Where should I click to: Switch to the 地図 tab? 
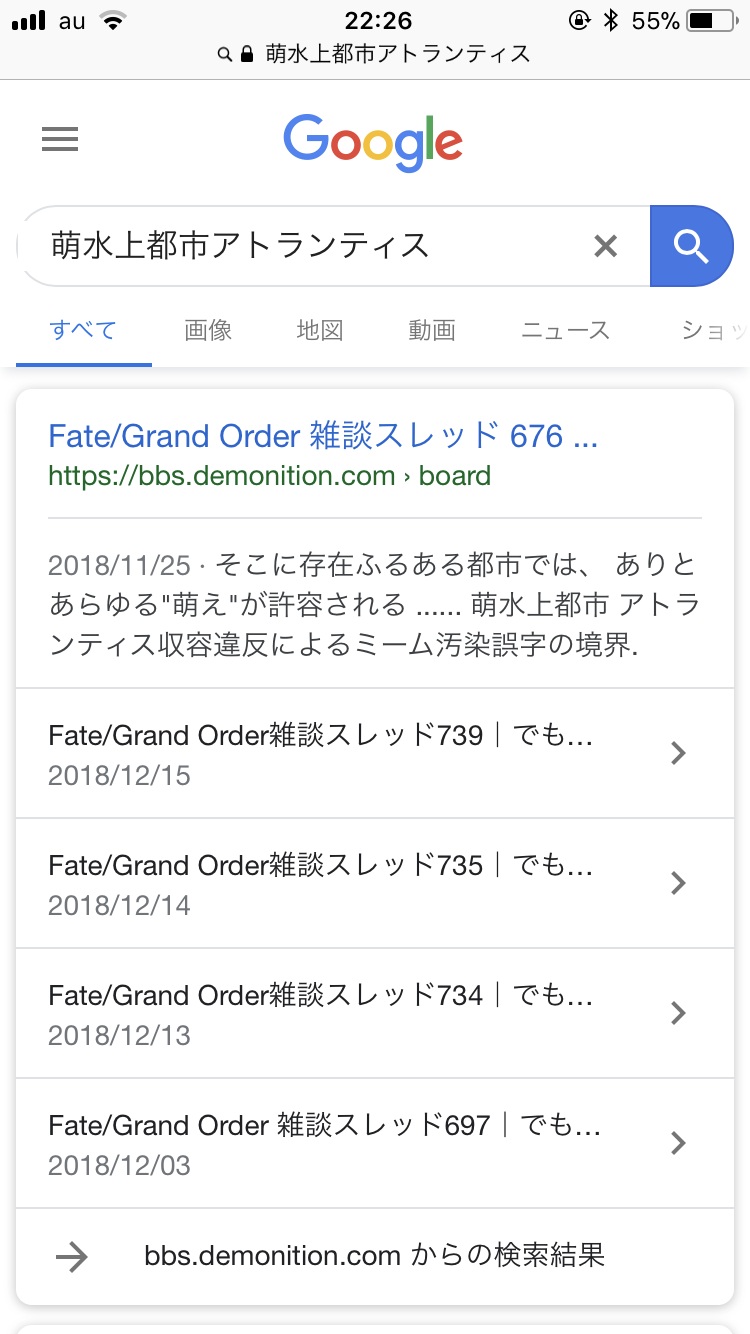click(x=320, y=330)
